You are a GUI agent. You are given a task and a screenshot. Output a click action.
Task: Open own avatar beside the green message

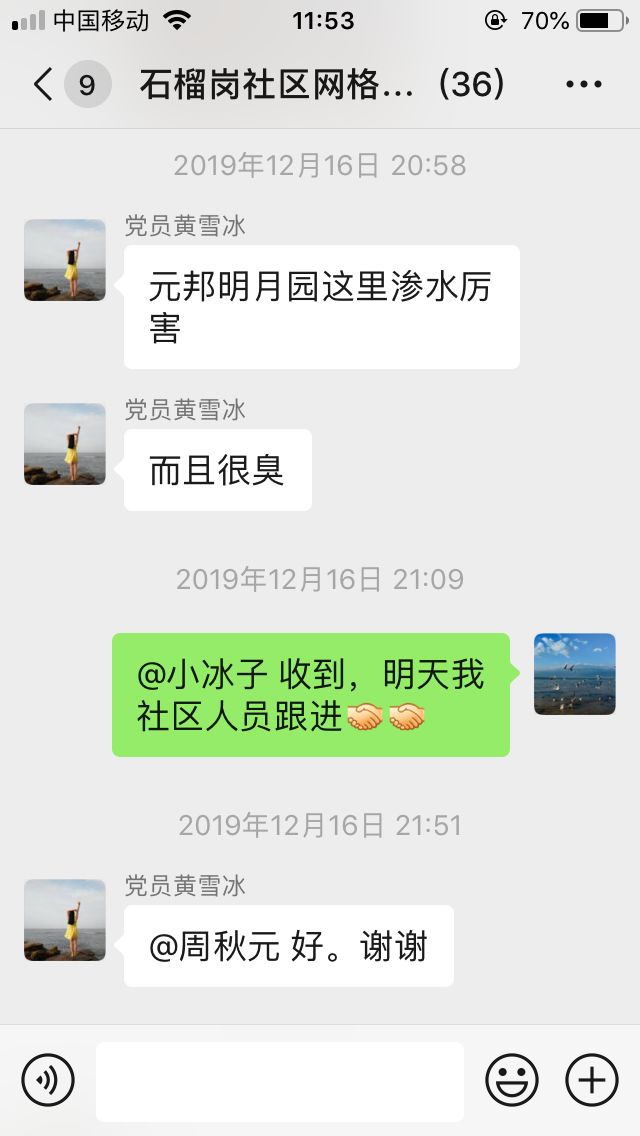tap(575, 674)
